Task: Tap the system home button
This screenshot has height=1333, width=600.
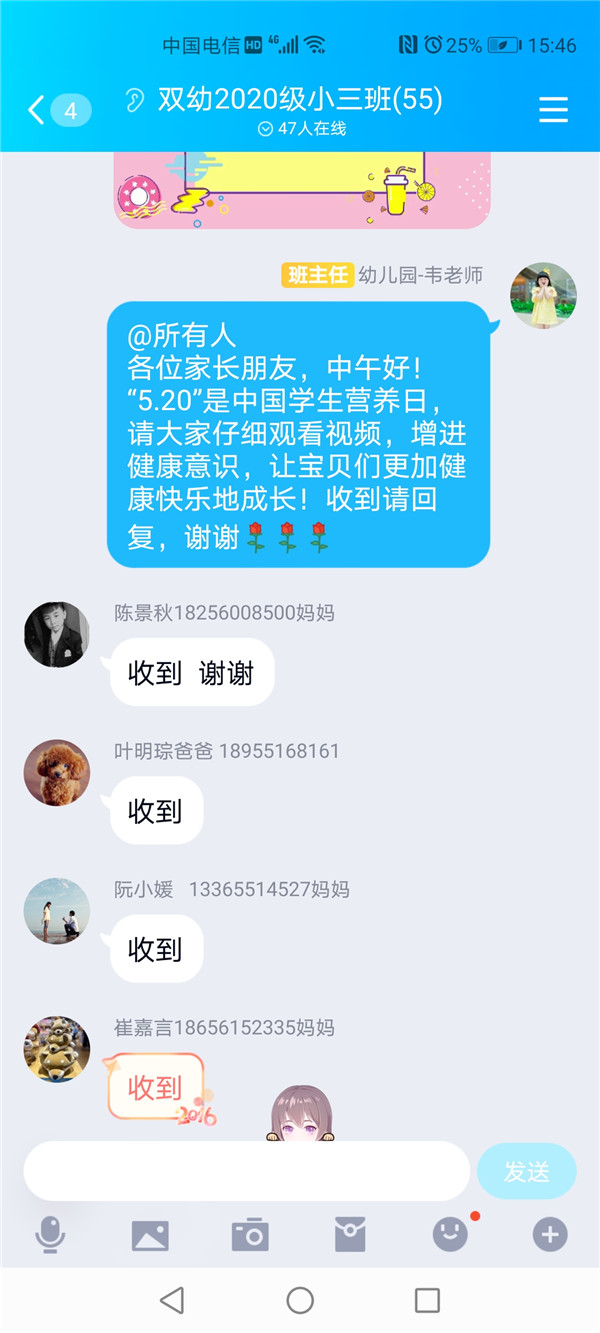Action: click(300, 1300)
